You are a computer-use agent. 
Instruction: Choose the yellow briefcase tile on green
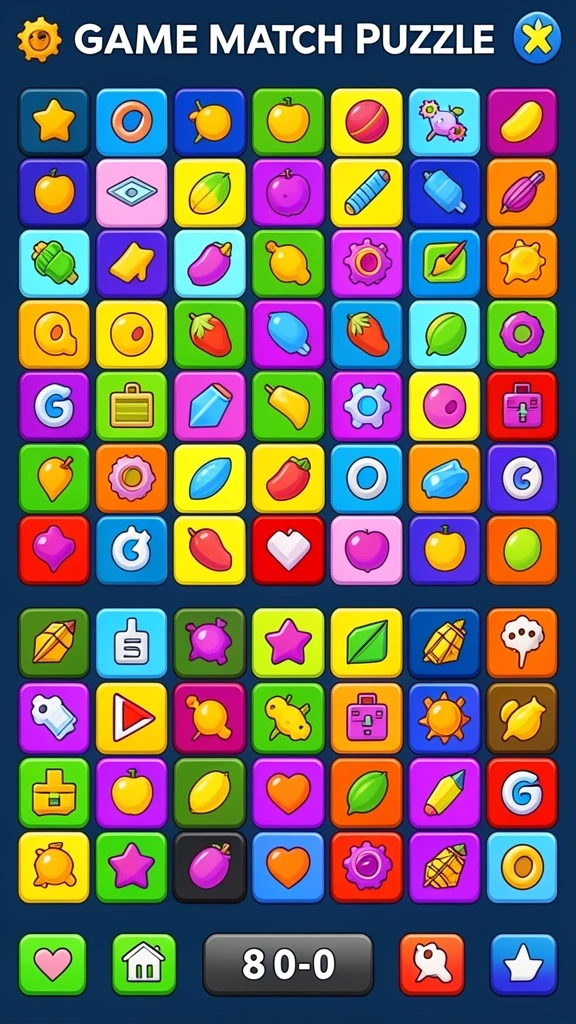click(131, 406)
